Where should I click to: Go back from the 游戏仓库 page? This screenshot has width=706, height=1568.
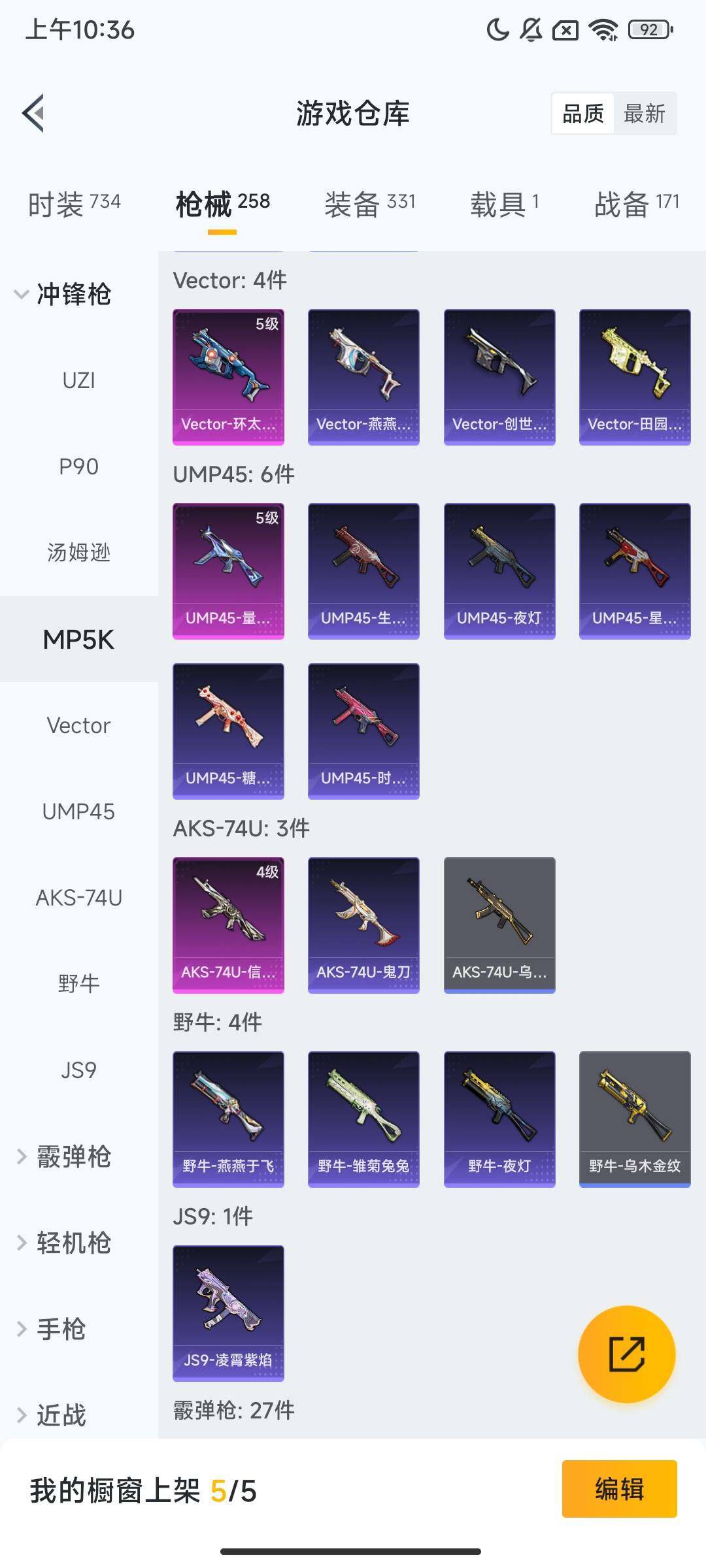tap(34, 114)
